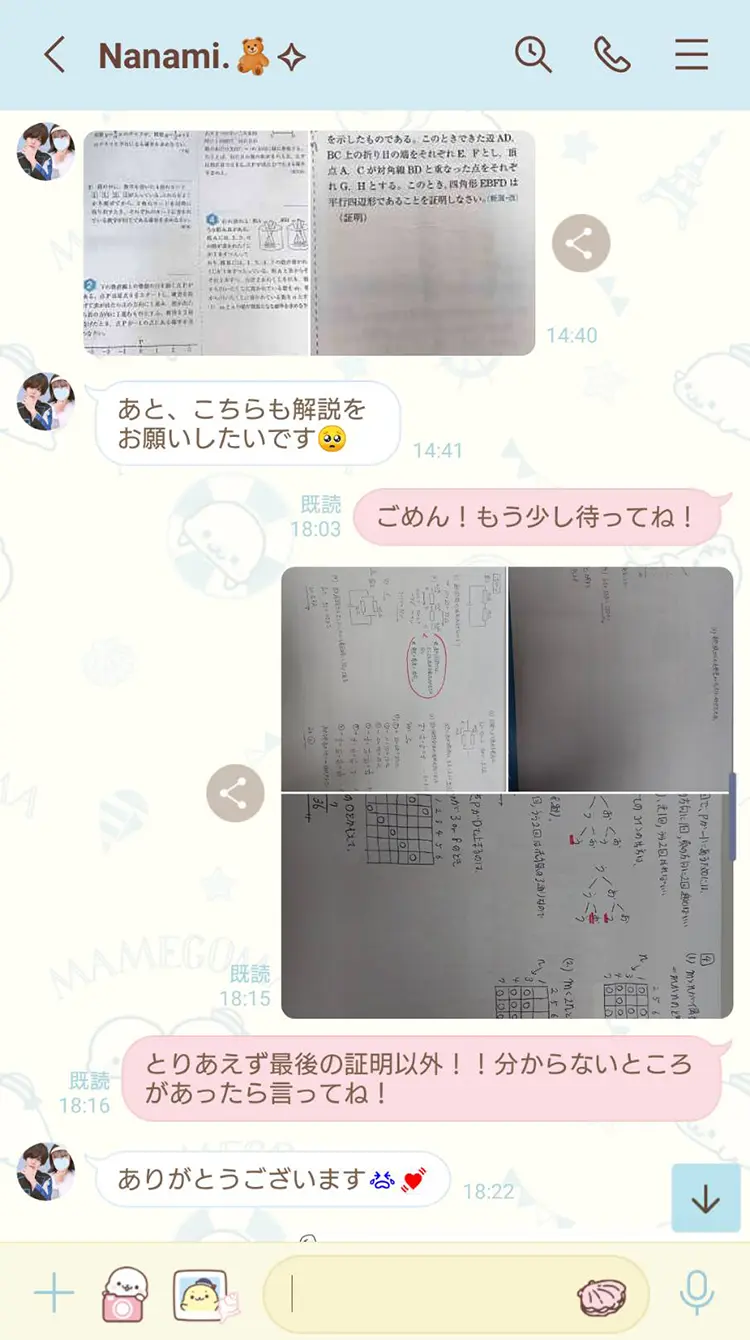Search within this chat
The height and width of the screenshot is (1340, 750).
click(x=533, y=55)
